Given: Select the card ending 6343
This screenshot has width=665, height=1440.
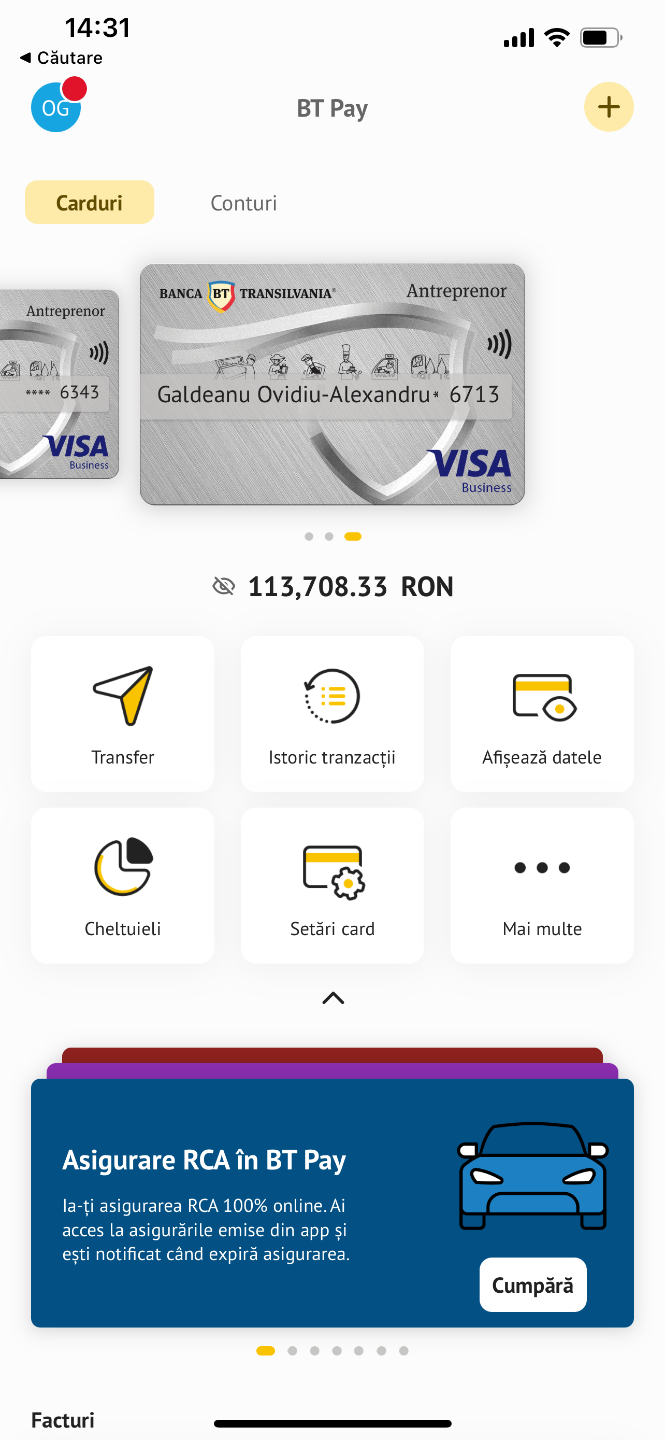Looking at the screenshot, I should pyautogui.click(x=60, y=385).
